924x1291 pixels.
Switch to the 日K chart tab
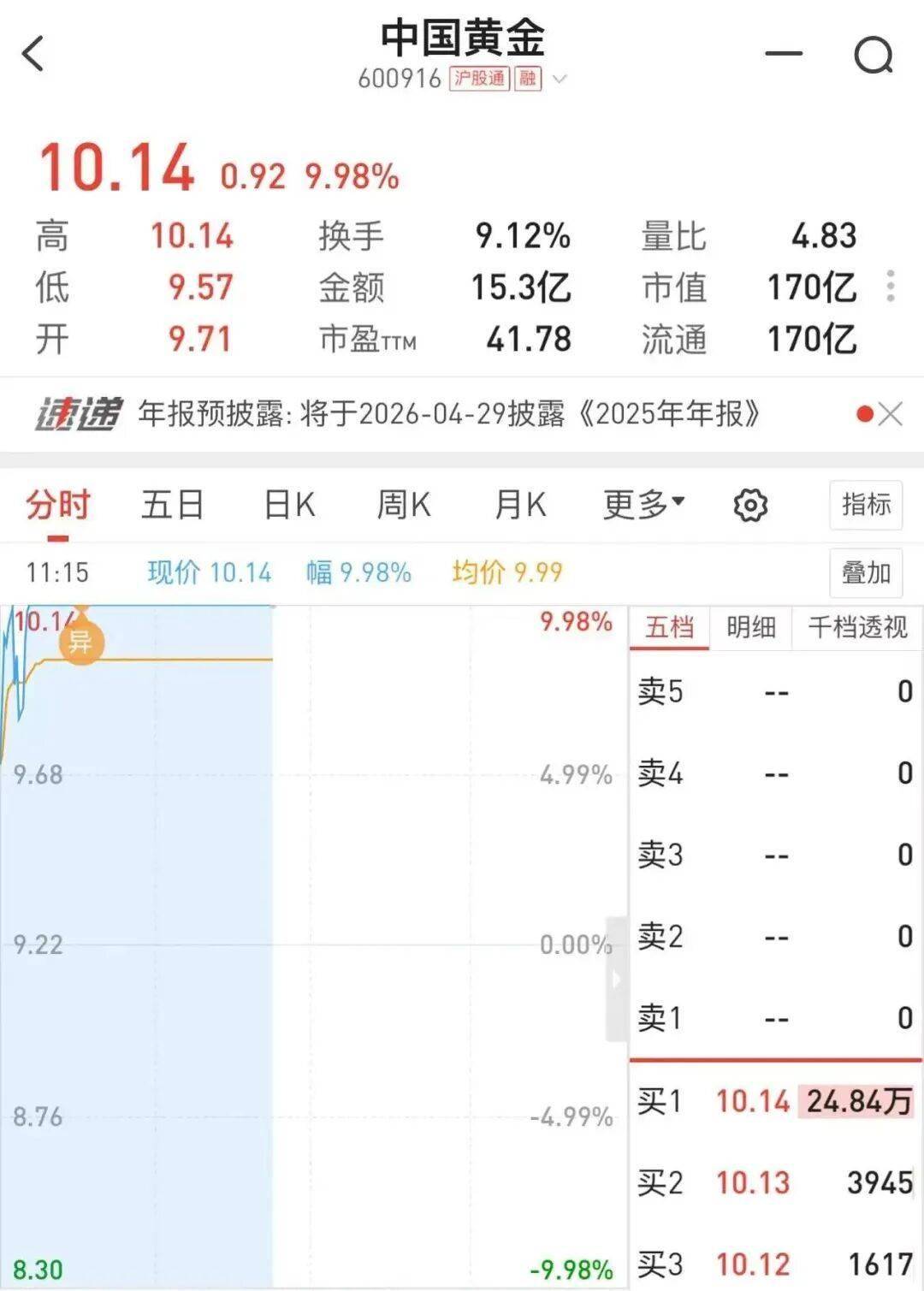click(x=289, y=505)
